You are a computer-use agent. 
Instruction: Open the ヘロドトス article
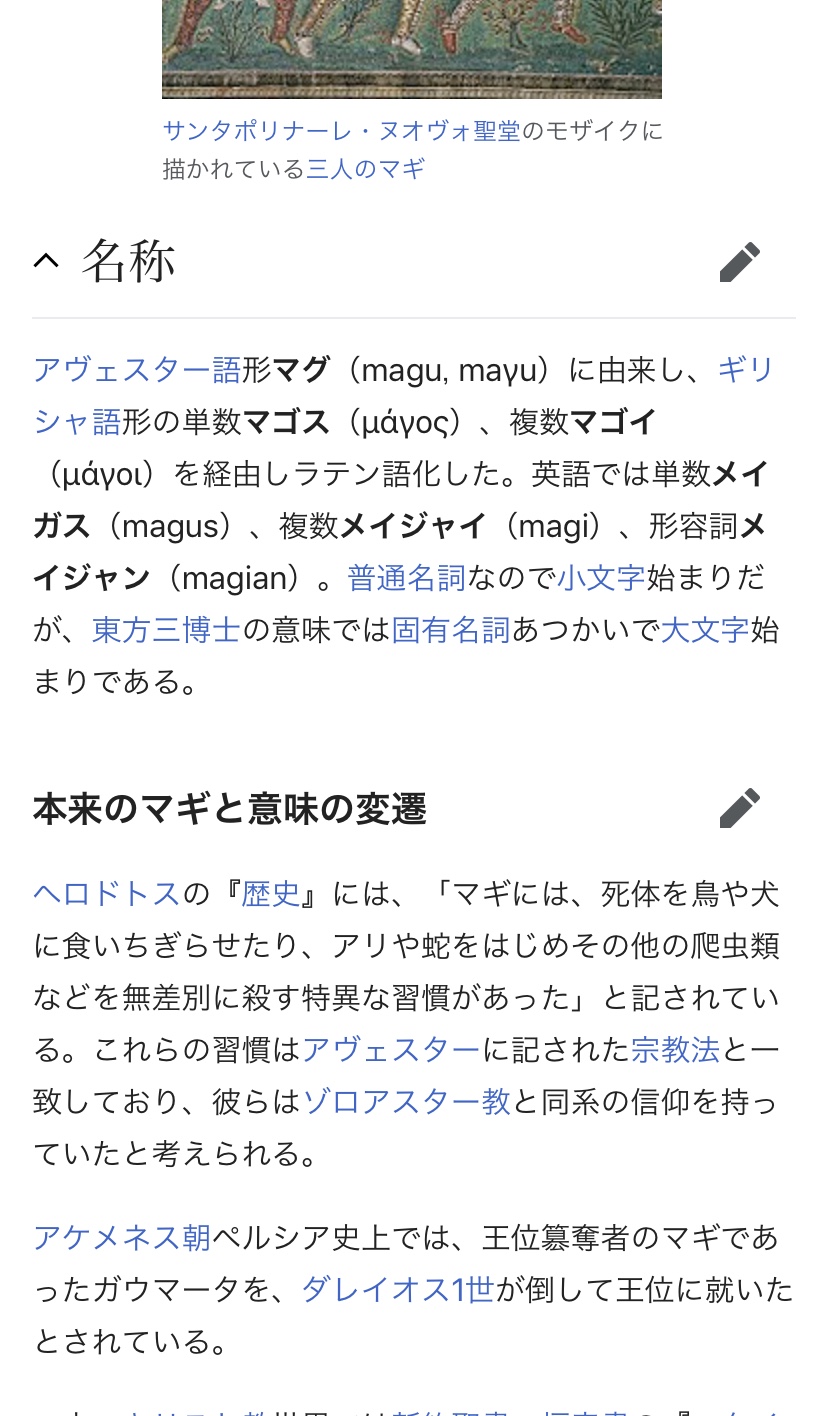pyautogui.click(x=107, y=893)
